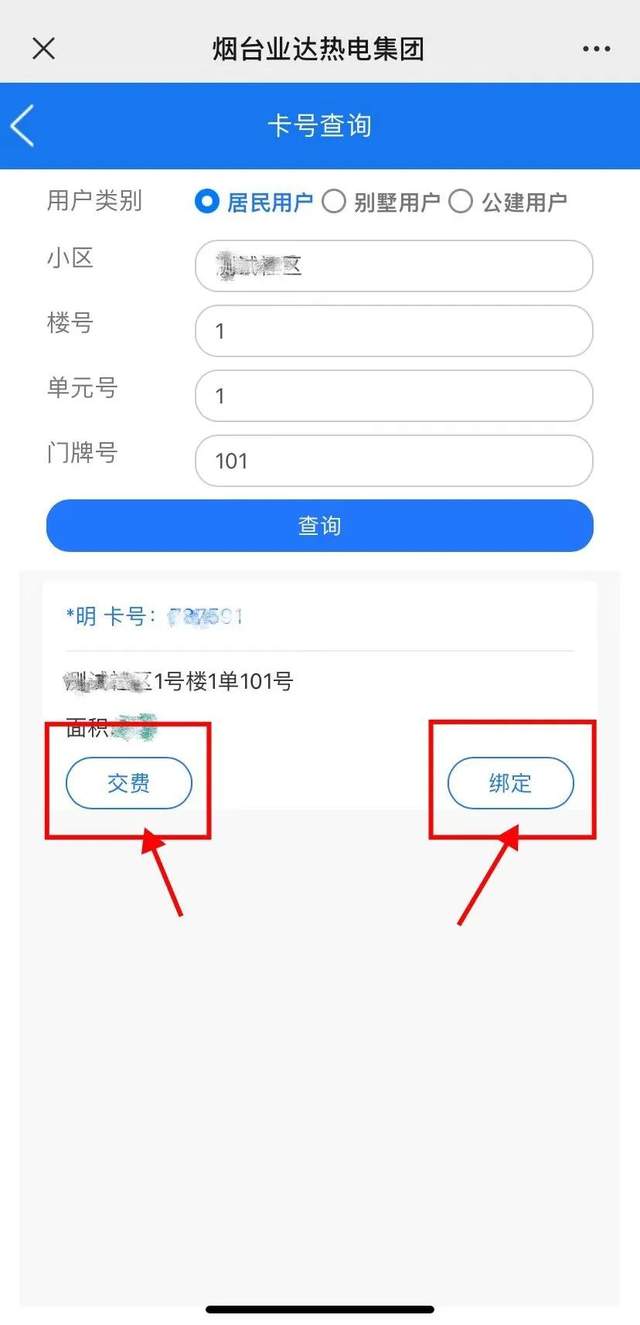The width and height of the screenshot is (640, 1325).
Task: Close the mini program with the X
Action: tap(43, 48)
